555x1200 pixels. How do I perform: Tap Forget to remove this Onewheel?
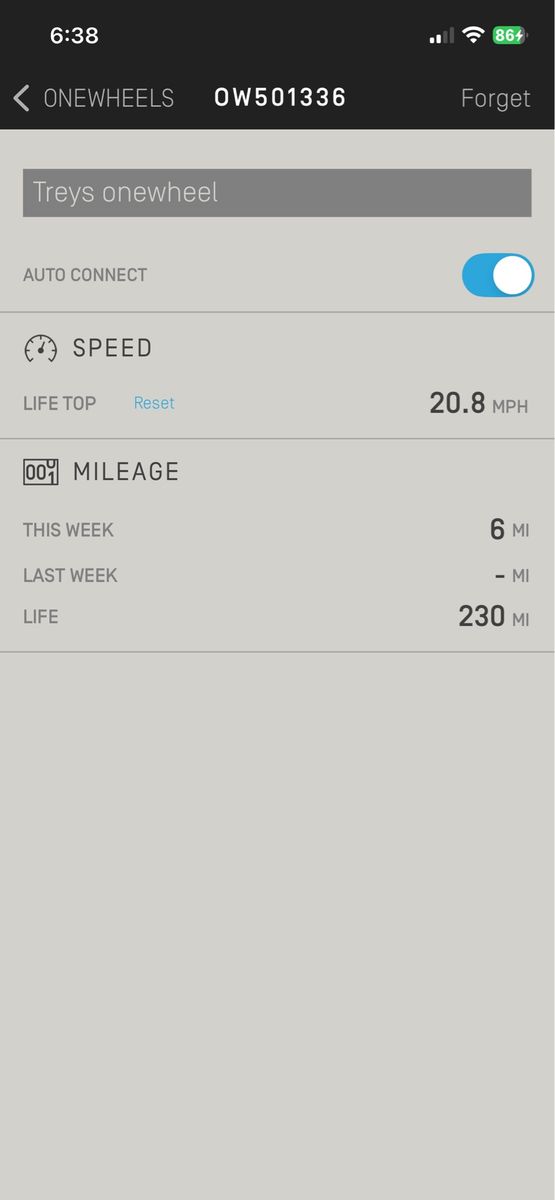(x=495, y=98)
